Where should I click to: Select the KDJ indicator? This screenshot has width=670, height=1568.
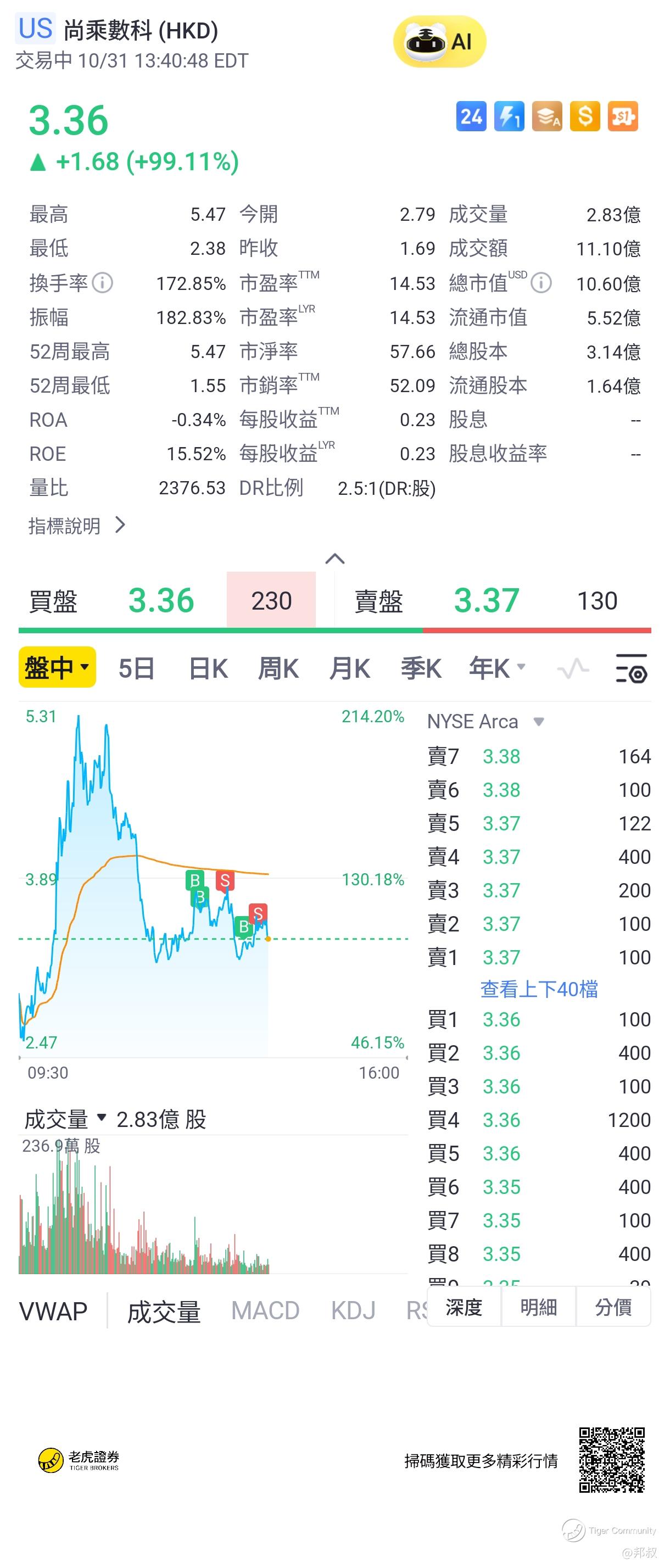coord(353,1310)
